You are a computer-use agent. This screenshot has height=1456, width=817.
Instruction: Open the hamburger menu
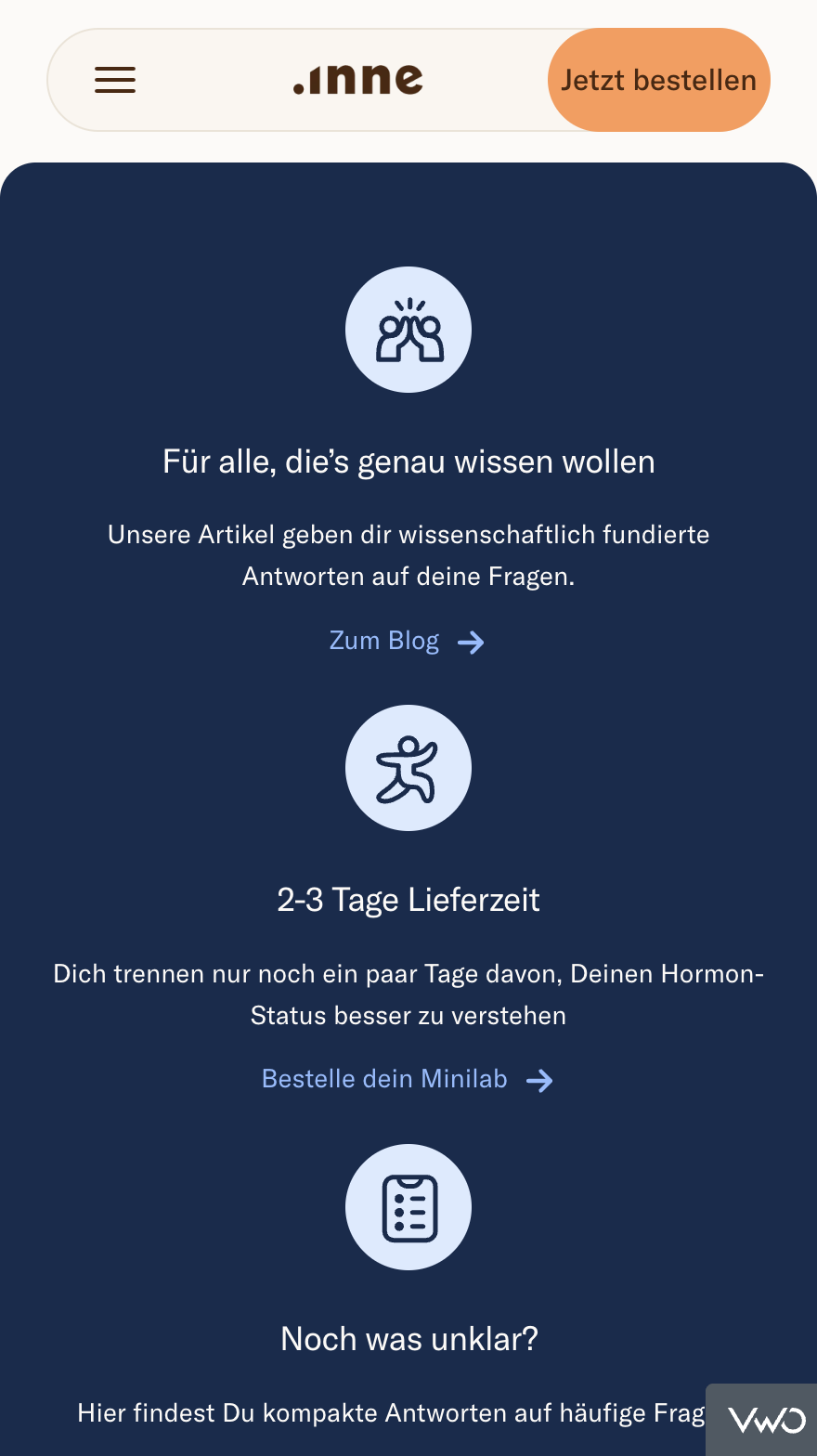(115, 80)
